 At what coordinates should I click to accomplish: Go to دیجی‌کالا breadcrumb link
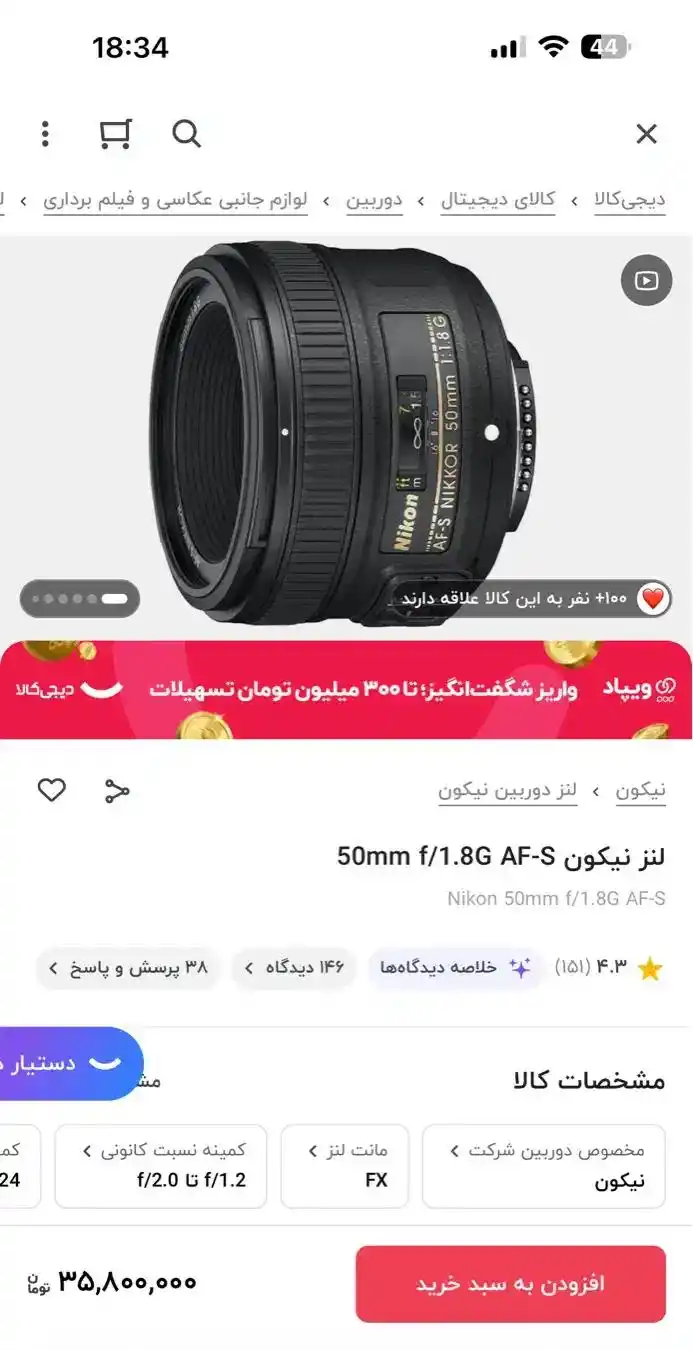(629, 200)
